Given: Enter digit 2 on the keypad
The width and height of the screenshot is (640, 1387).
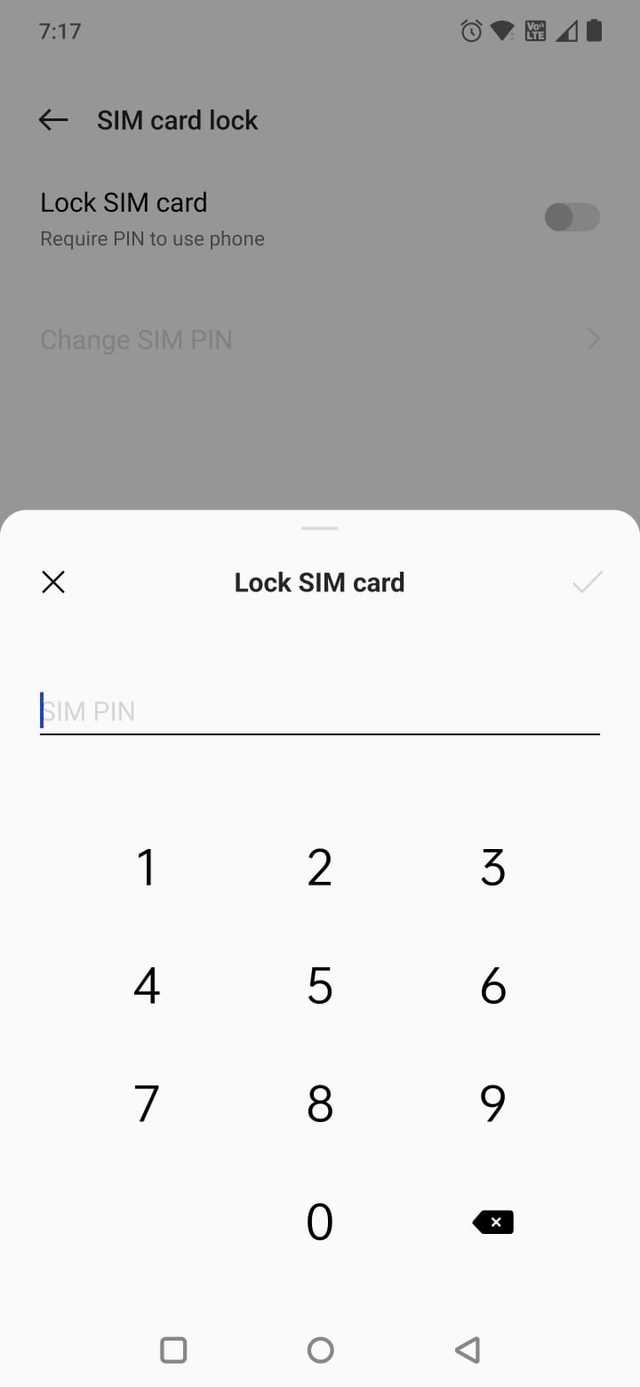Looking at the screenshot, I should click(x=320, y=867).
